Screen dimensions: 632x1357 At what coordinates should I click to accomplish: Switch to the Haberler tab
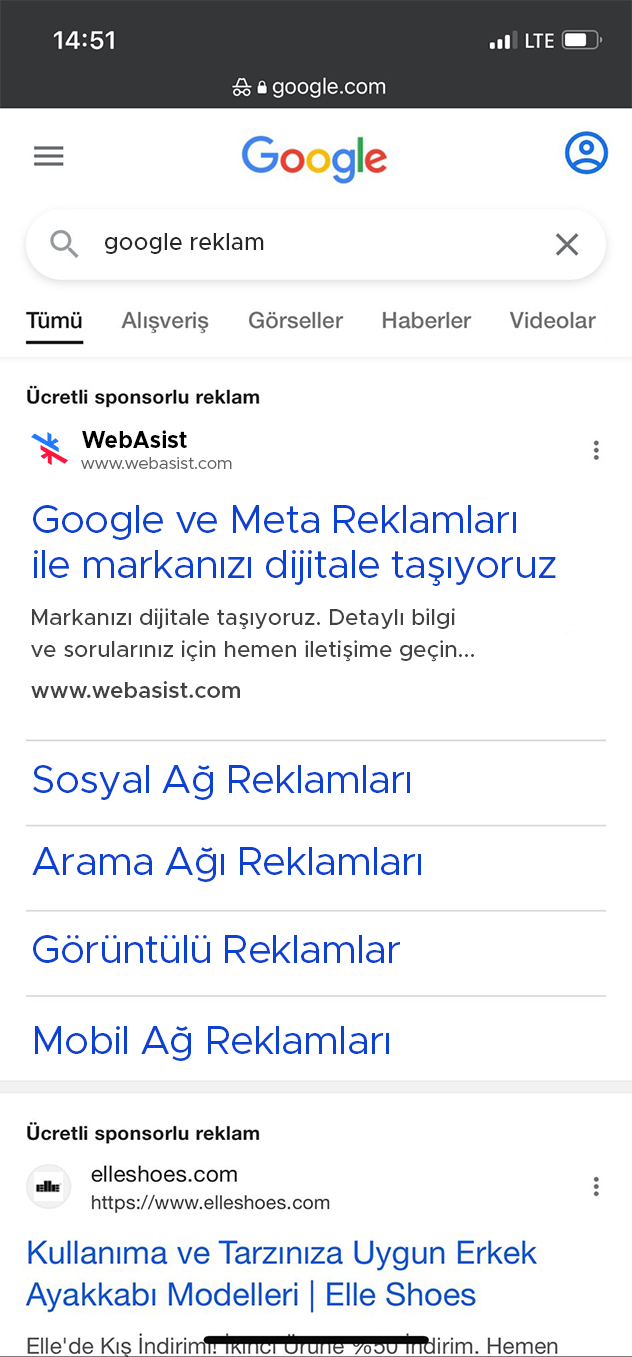click(x=426, y=321)
